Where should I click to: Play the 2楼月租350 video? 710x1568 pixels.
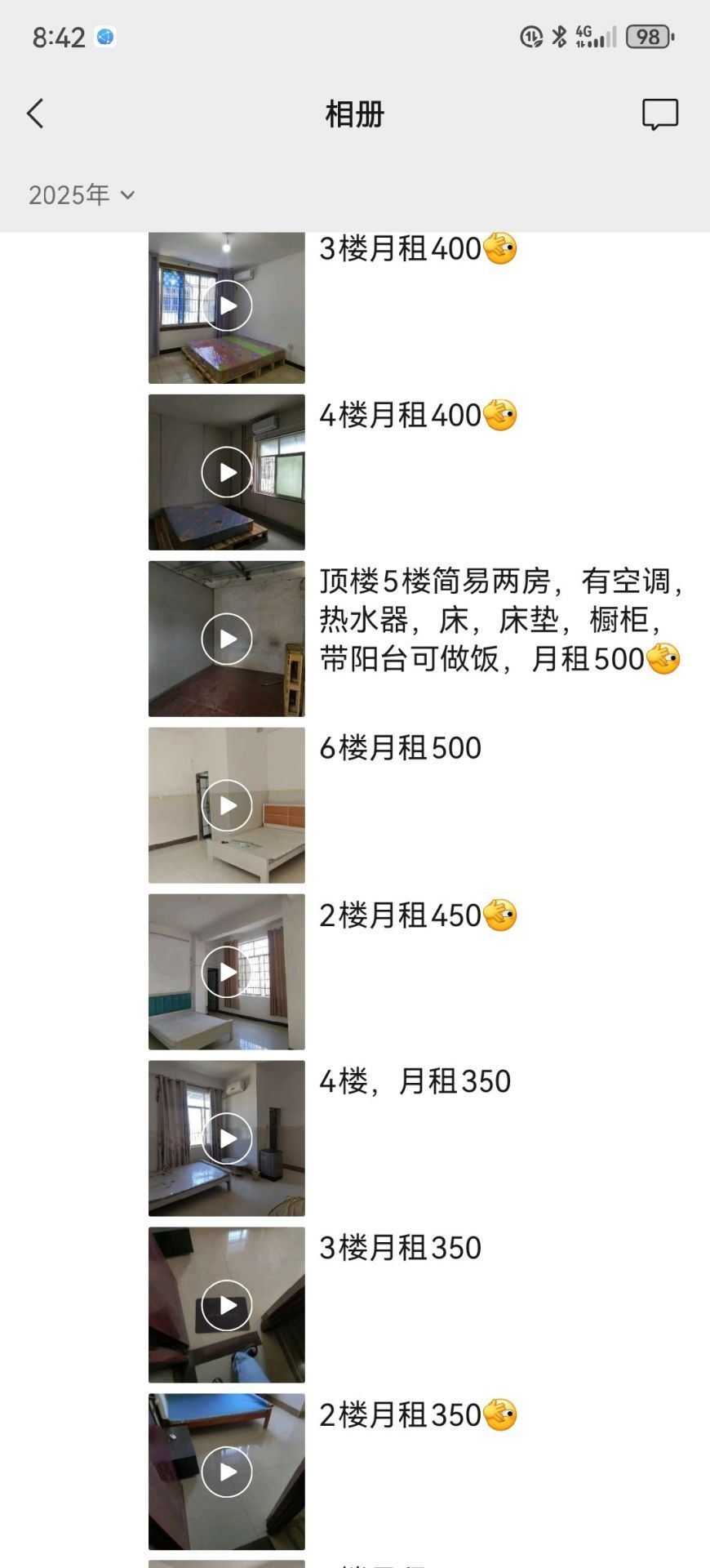[227, 1472]
